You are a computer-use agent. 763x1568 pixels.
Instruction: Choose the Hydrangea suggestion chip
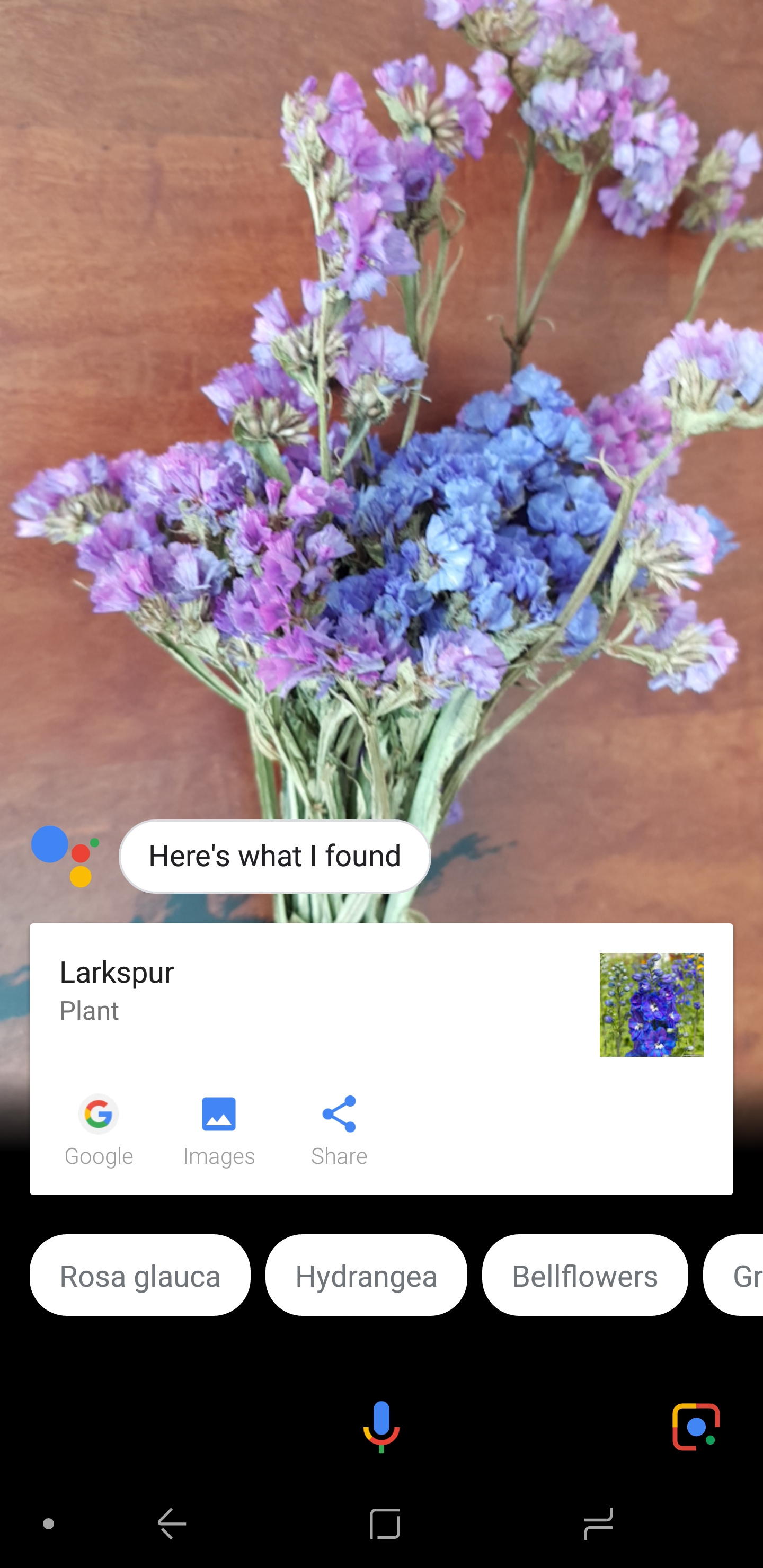tap(366, 1275)
